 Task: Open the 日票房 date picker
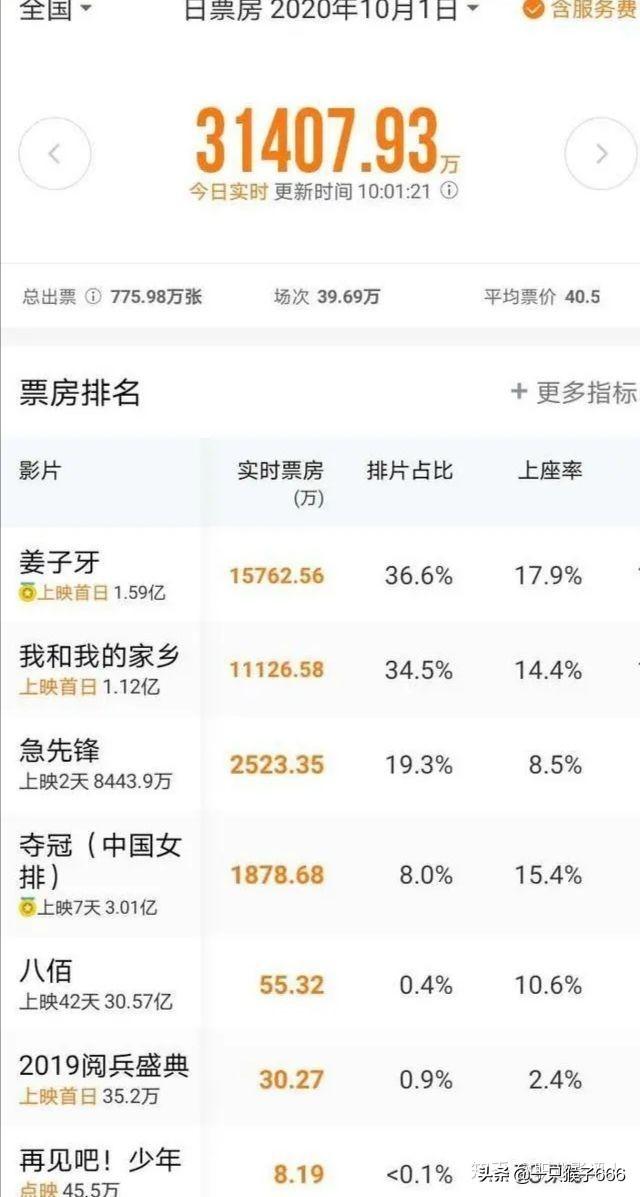click(x=331, y=9)
